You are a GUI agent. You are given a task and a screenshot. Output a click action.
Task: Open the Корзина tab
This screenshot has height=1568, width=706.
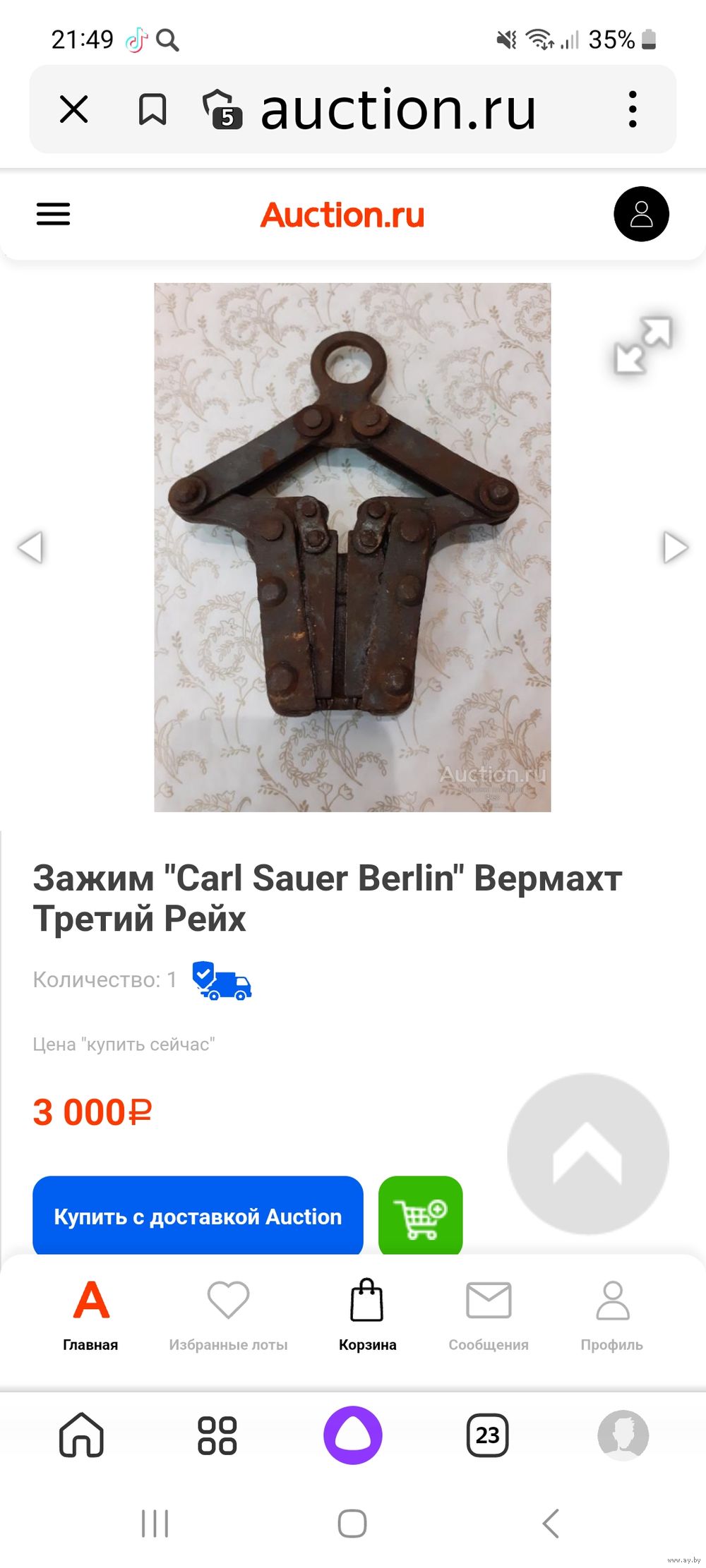pyautogui.click(x=367, y=1315)
